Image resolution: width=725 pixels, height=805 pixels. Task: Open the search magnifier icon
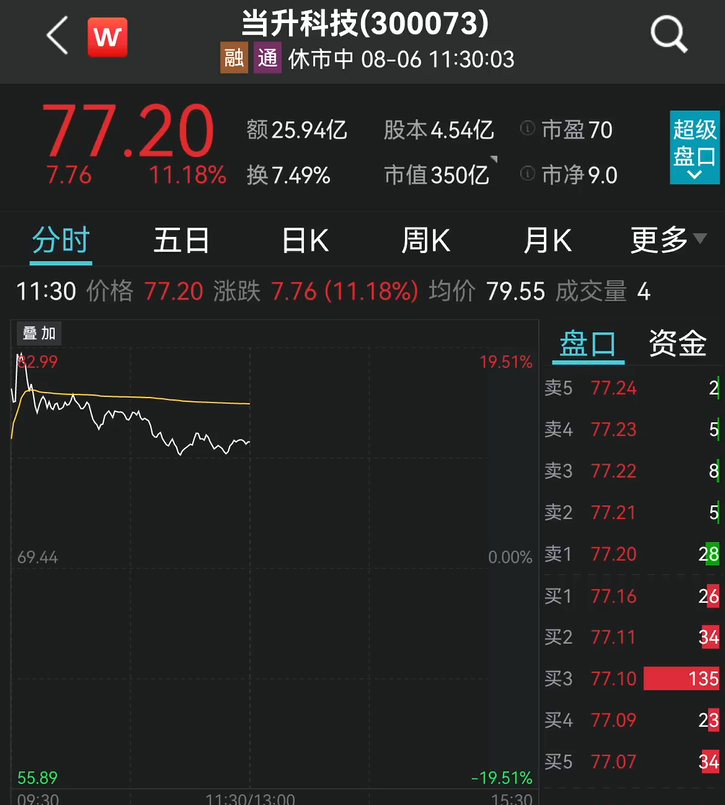tap(669, 36)
